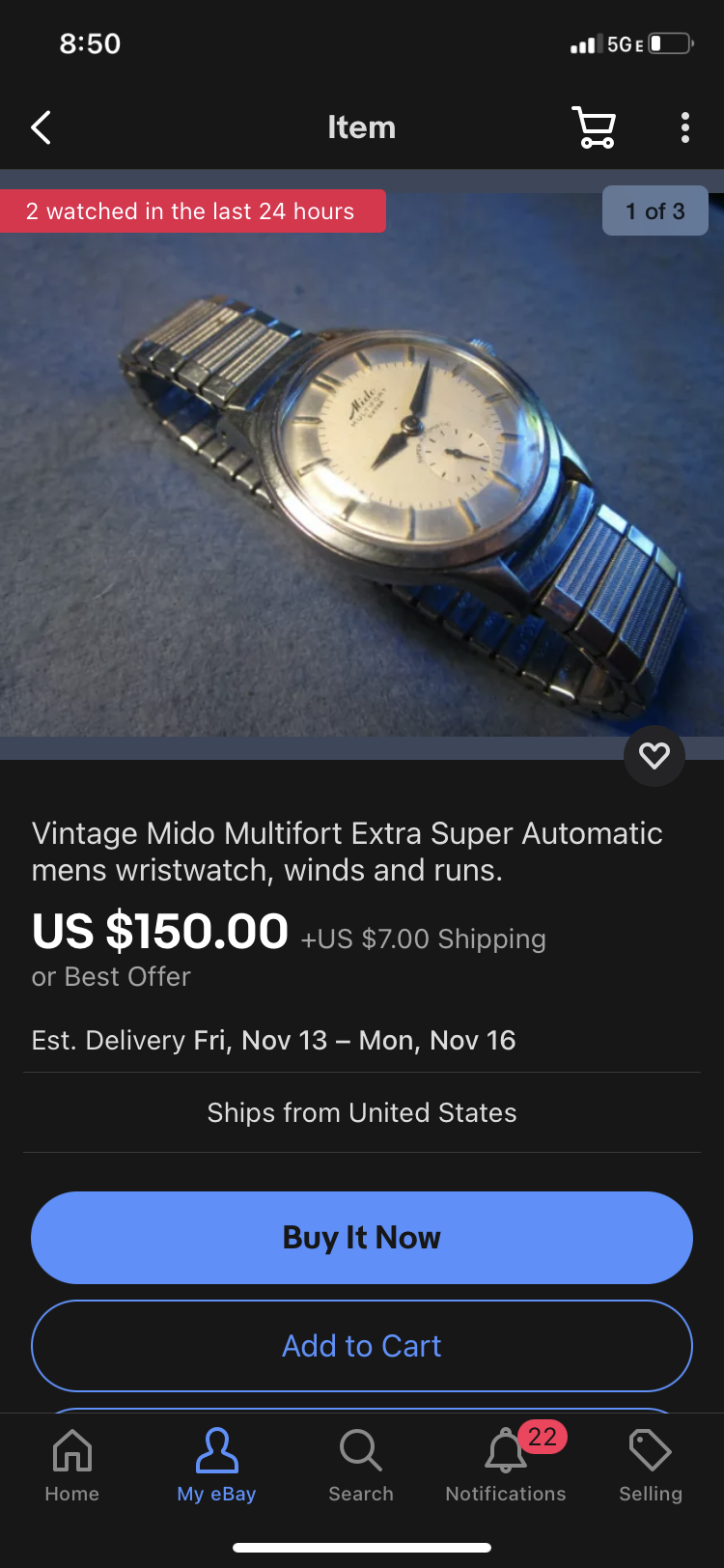
Task: Open the overflow menu
Action: [684, 127]
